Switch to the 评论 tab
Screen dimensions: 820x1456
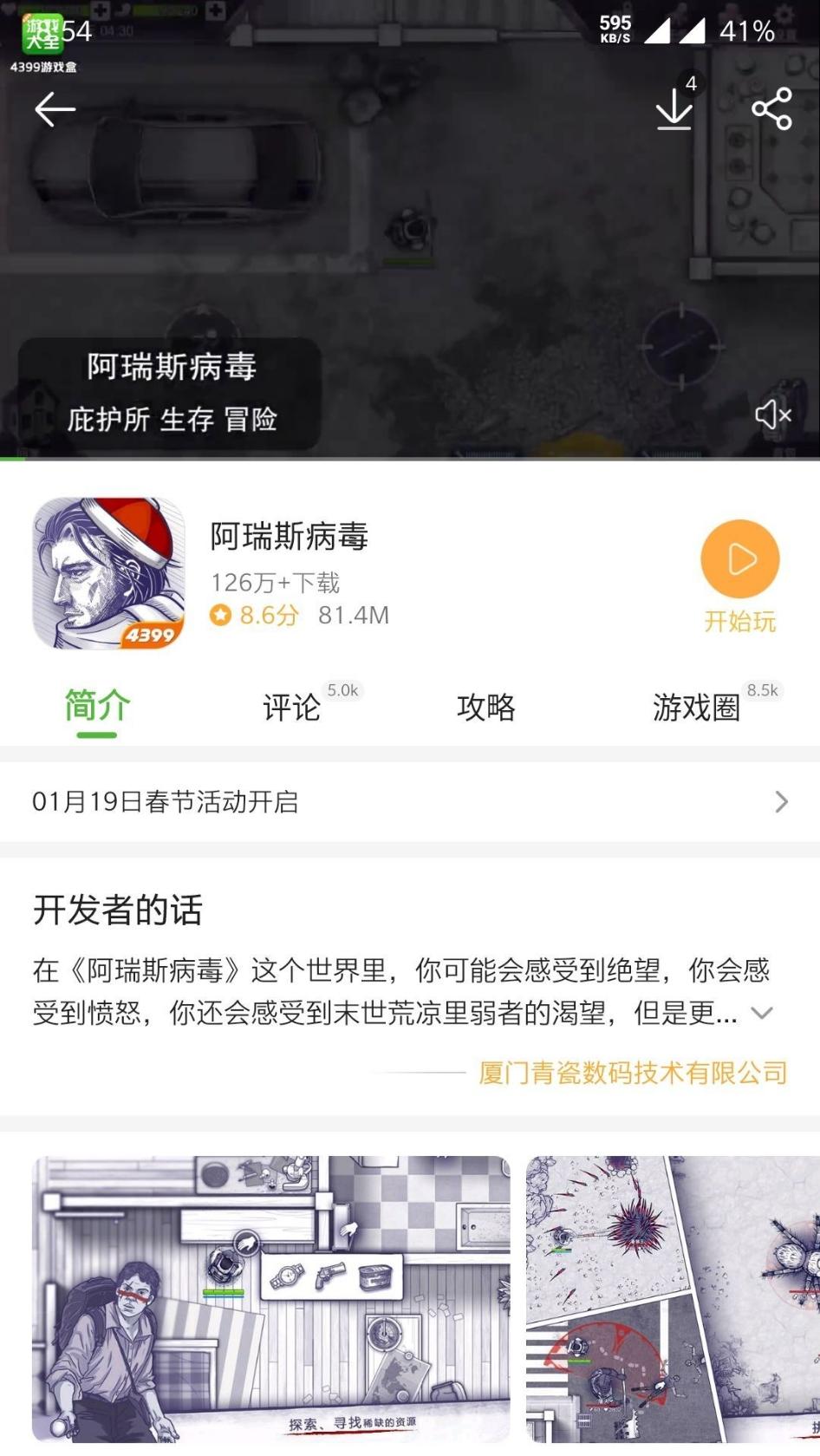(292, 708)
